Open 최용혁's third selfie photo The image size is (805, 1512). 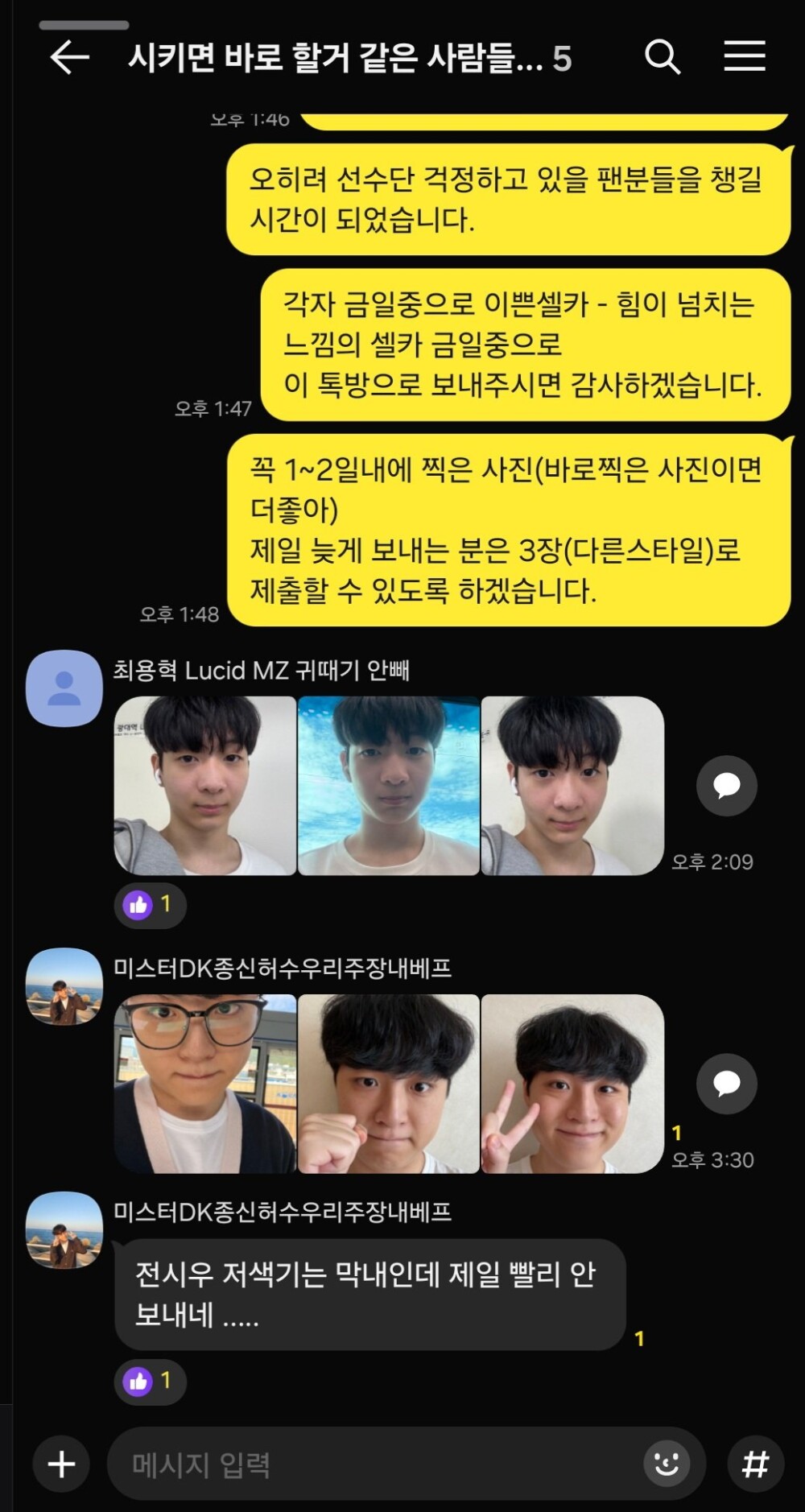point(572,786)
